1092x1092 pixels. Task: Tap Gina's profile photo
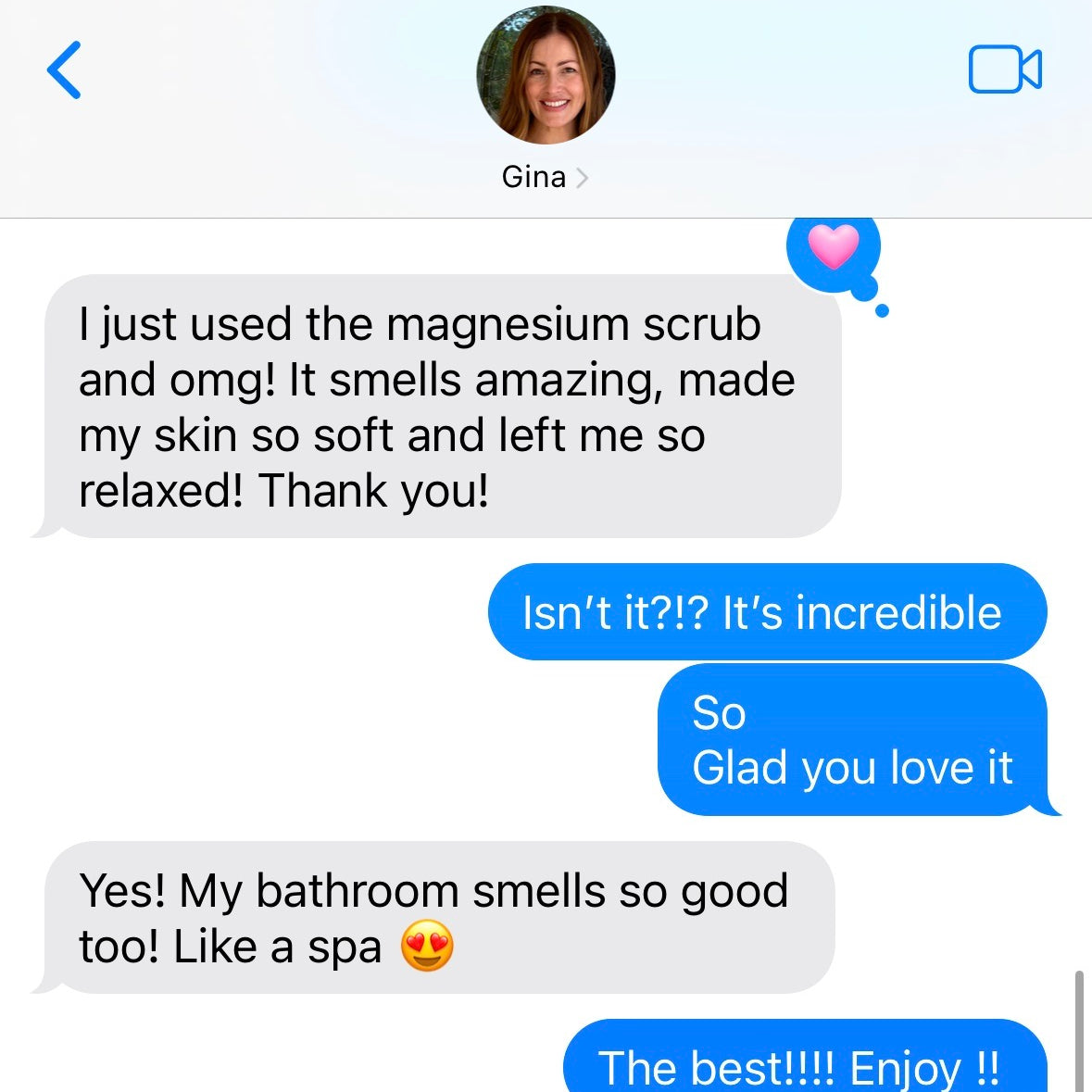[x=546, y=75]
